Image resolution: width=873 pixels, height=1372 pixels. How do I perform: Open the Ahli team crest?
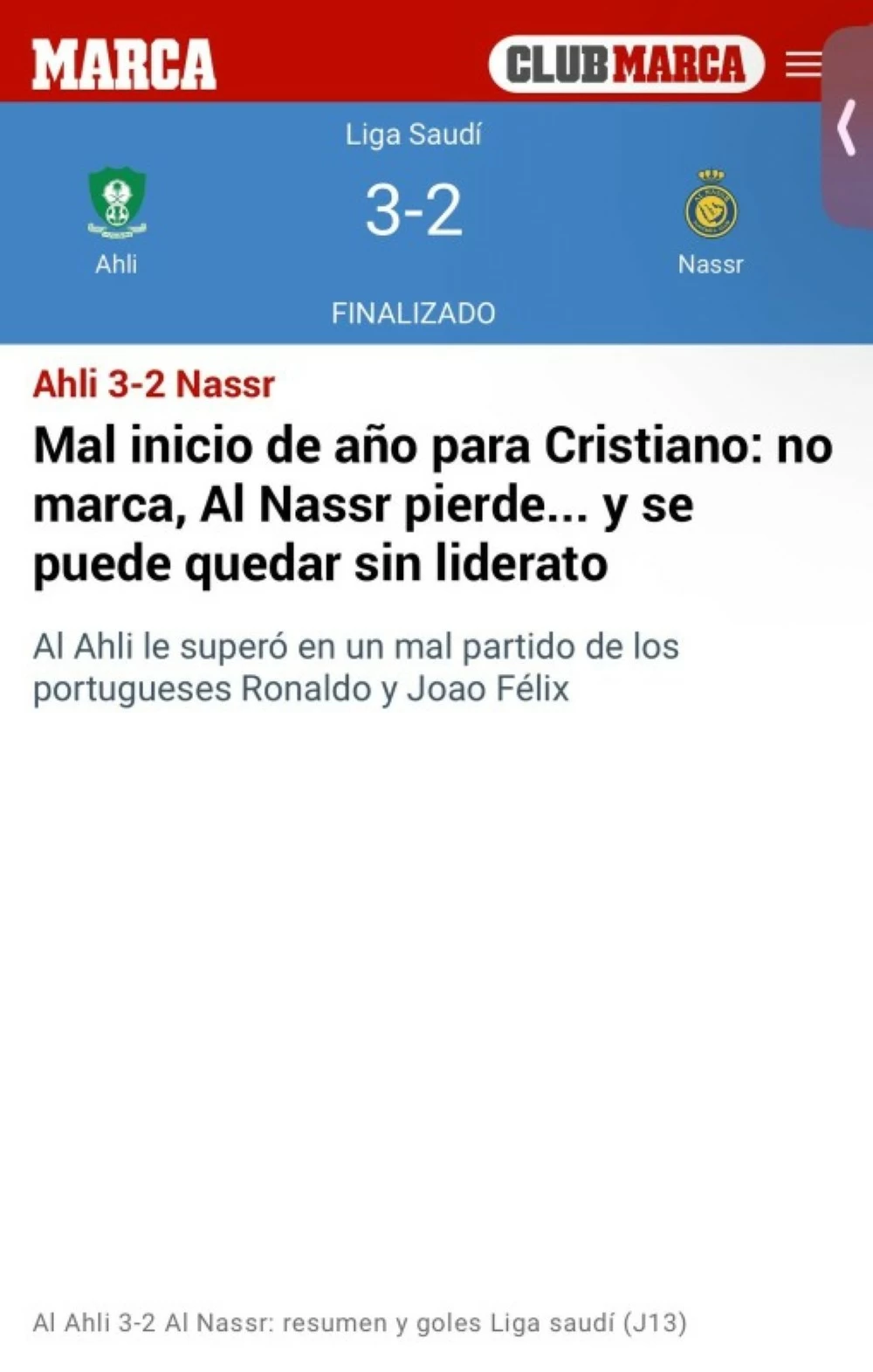117,203
